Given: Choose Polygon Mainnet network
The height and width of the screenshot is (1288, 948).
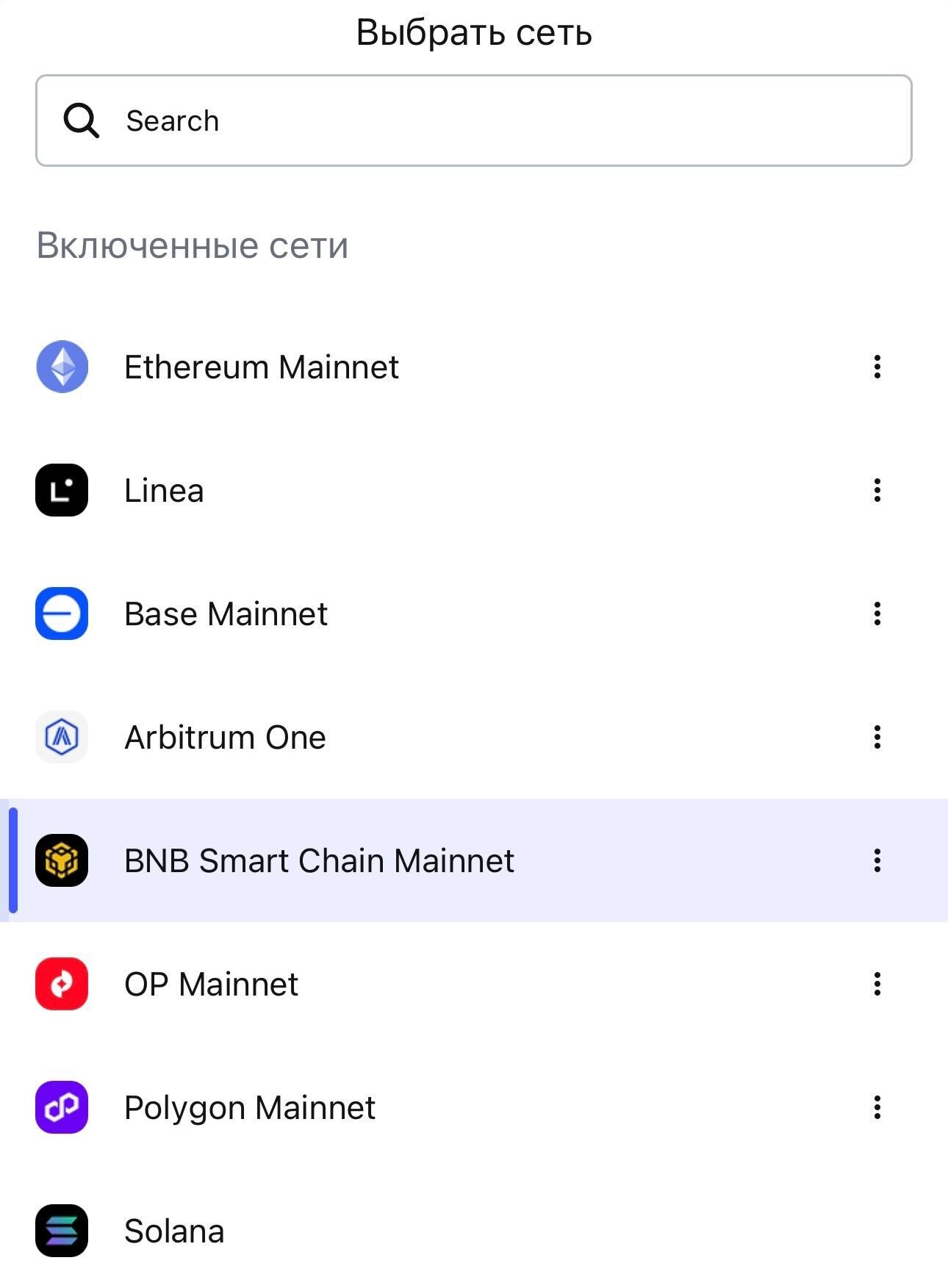Looking at the screenshot, I should pos(250,1107).
